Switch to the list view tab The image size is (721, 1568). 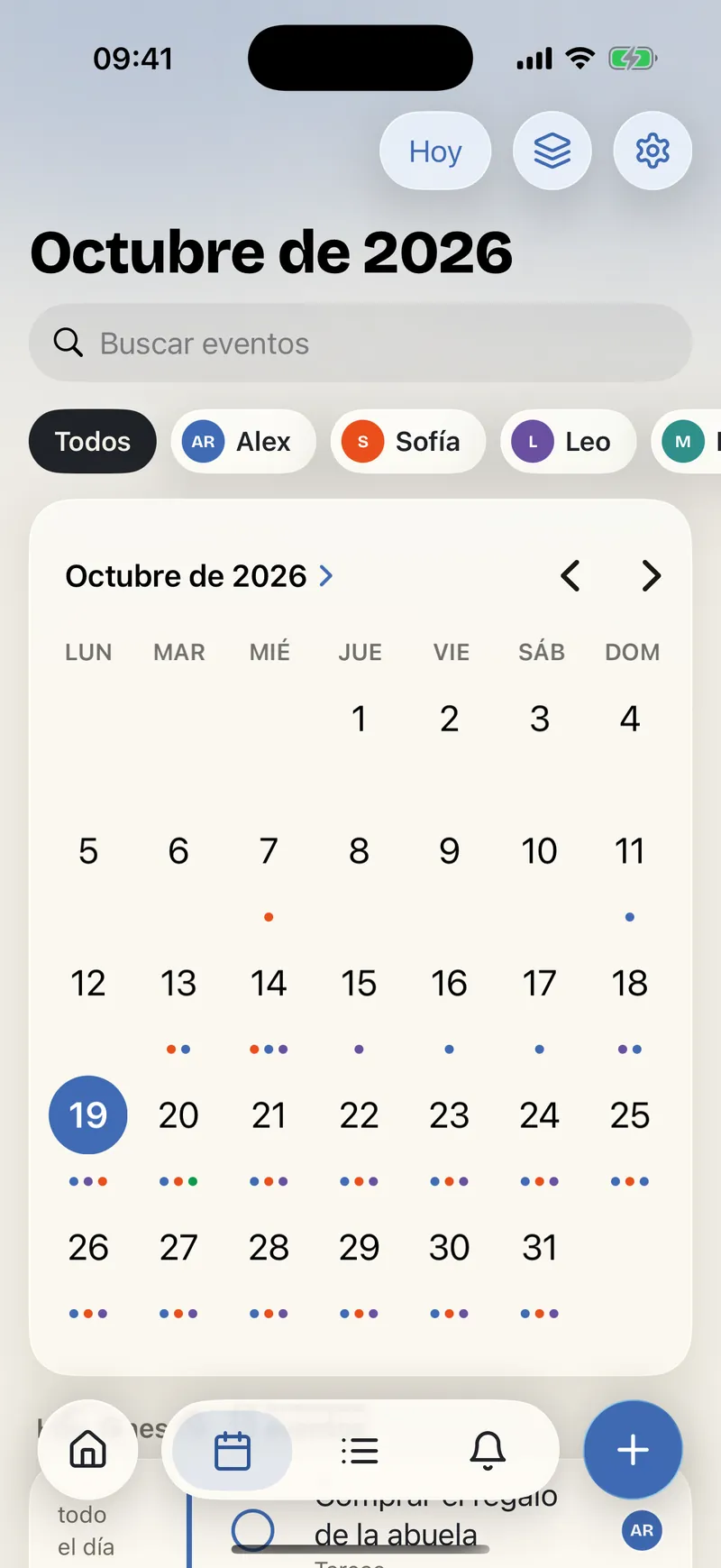360,1450
